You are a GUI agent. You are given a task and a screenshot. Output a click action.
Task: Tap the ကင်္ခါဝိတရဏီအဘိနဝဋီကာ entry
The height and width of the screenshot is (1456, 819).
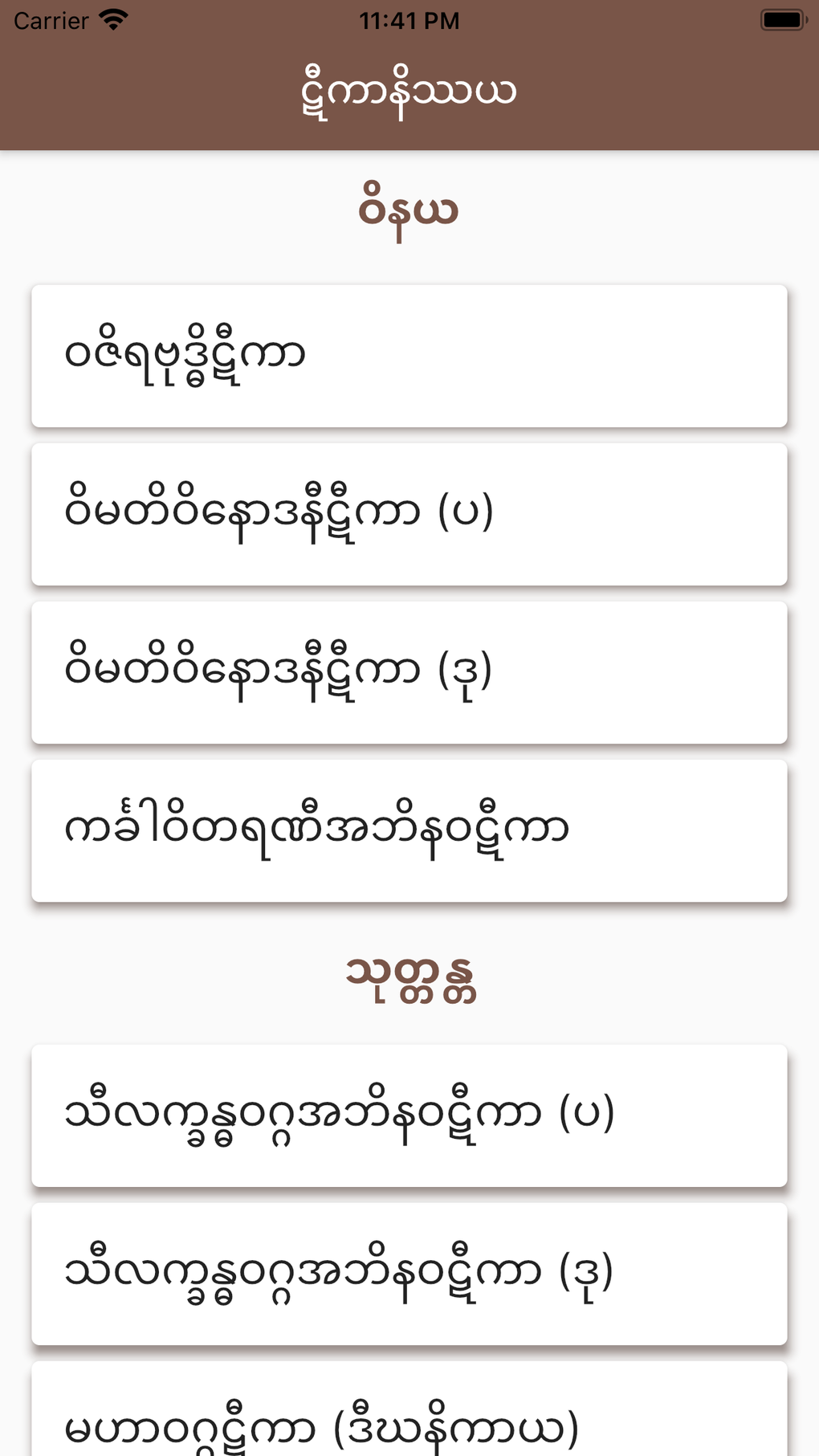click(409, 830)
